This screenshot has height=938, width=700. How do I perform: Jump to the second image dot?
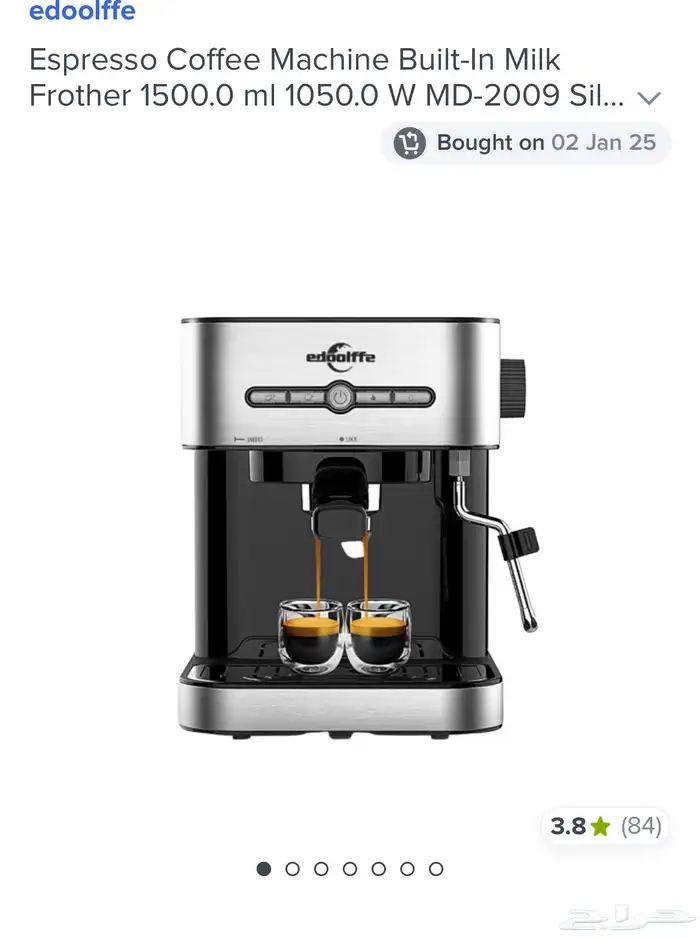point(293,869)
